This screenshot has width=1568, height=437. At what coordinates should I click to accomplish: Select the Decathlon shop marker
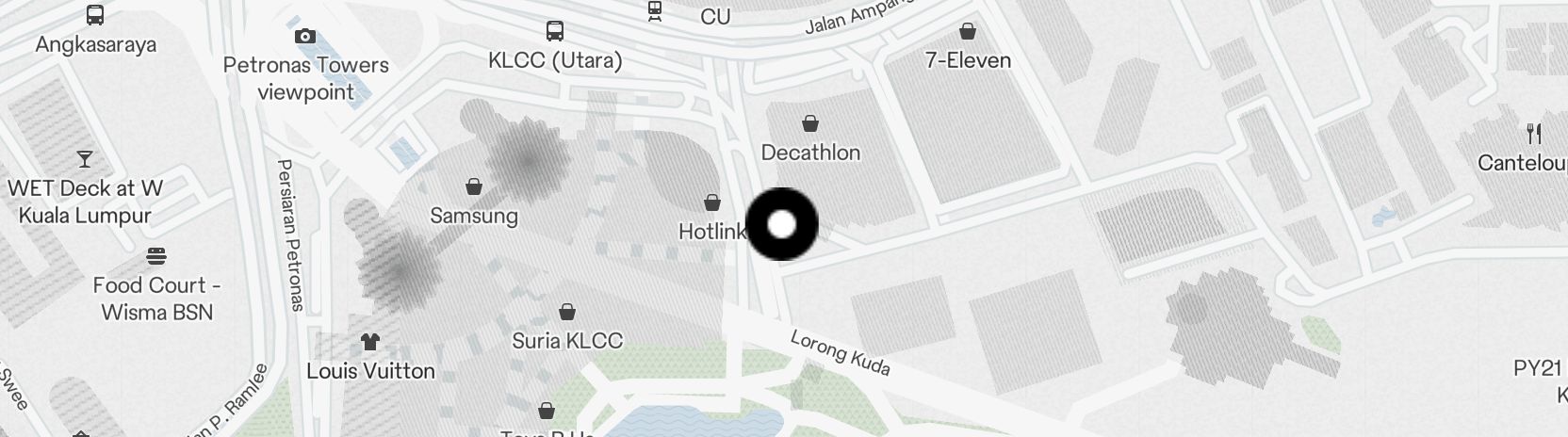[x=809, y=124]
